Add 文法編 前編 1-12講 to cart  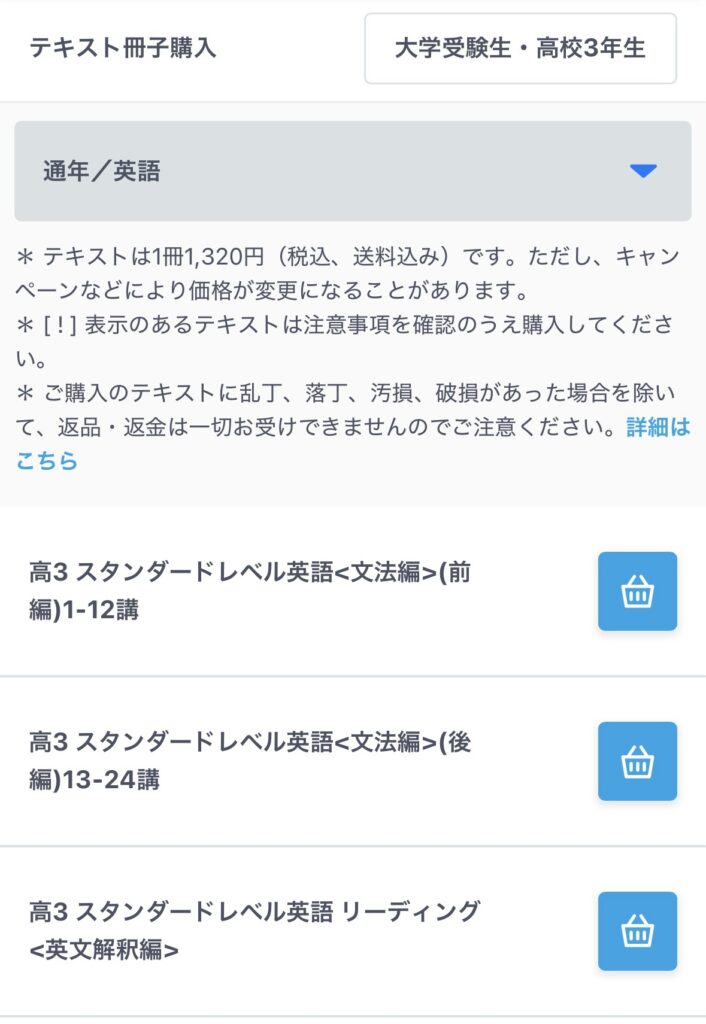point(637,591)
